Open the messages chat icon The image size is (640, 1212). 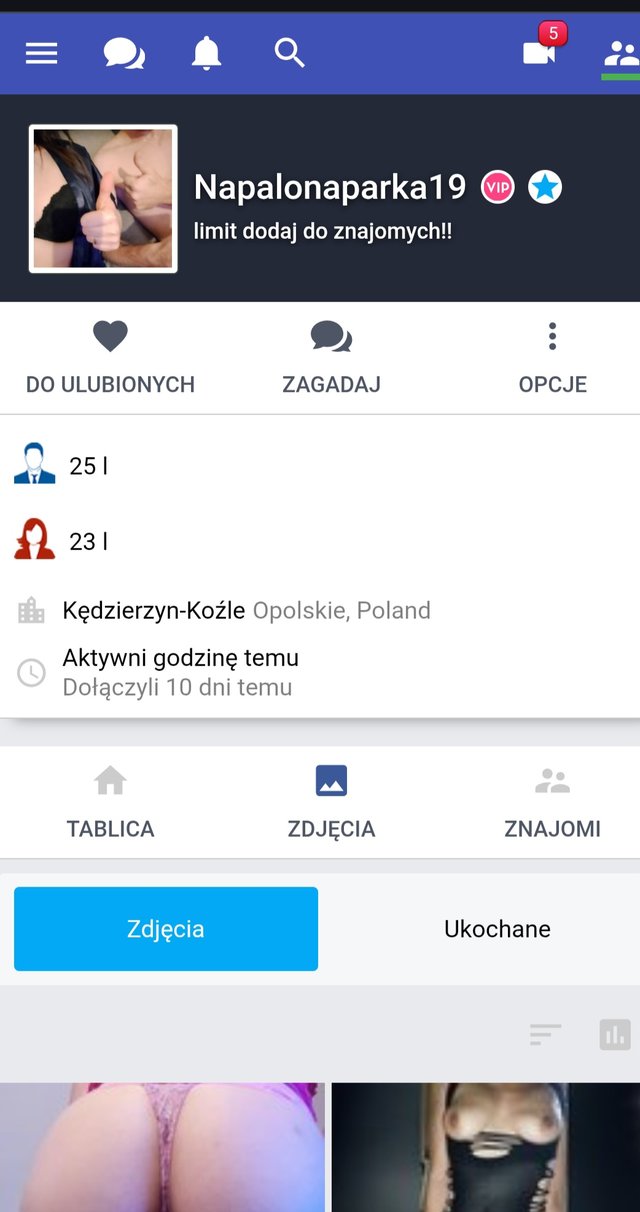124,53
